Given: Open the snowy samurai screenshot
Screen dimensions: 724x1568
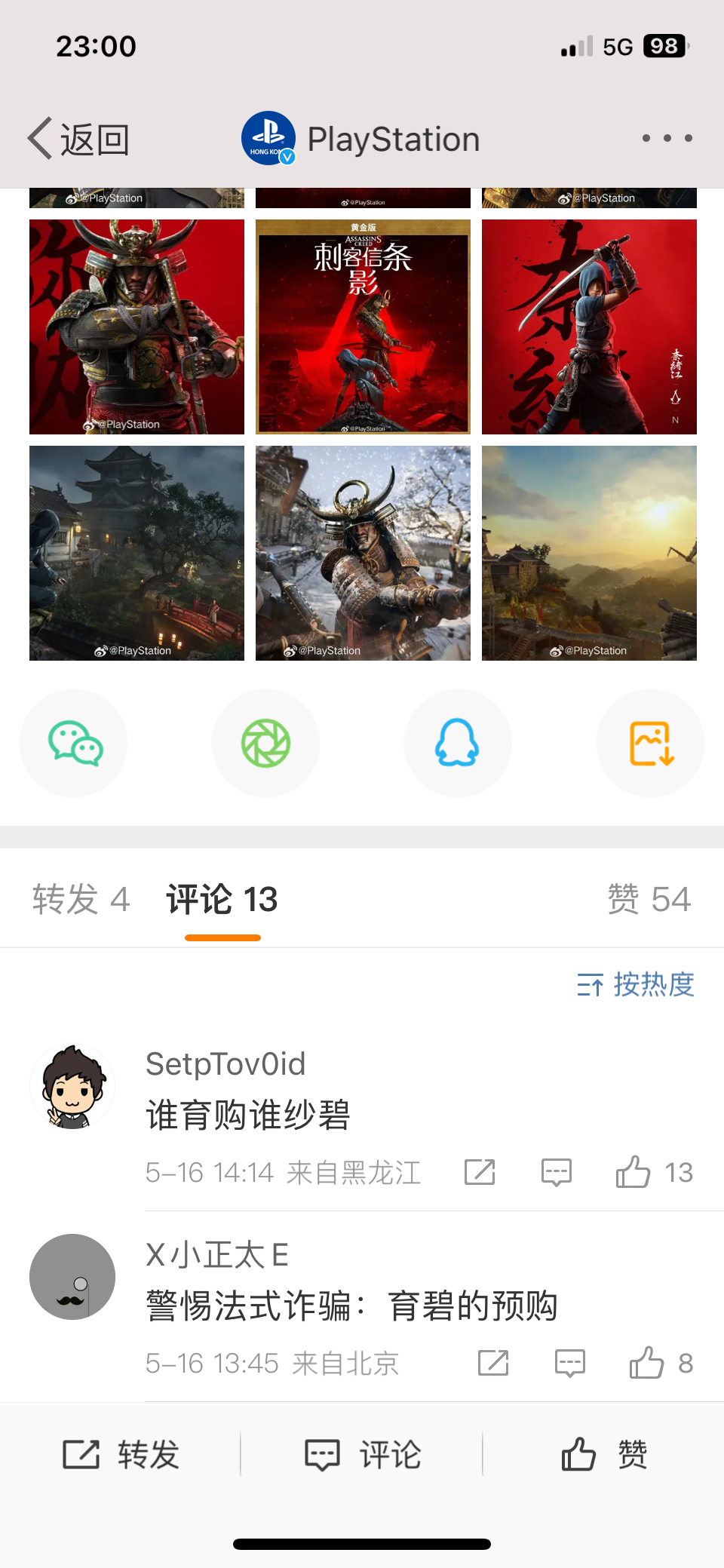Looking at the screenshot, I should tap(363, 553).
